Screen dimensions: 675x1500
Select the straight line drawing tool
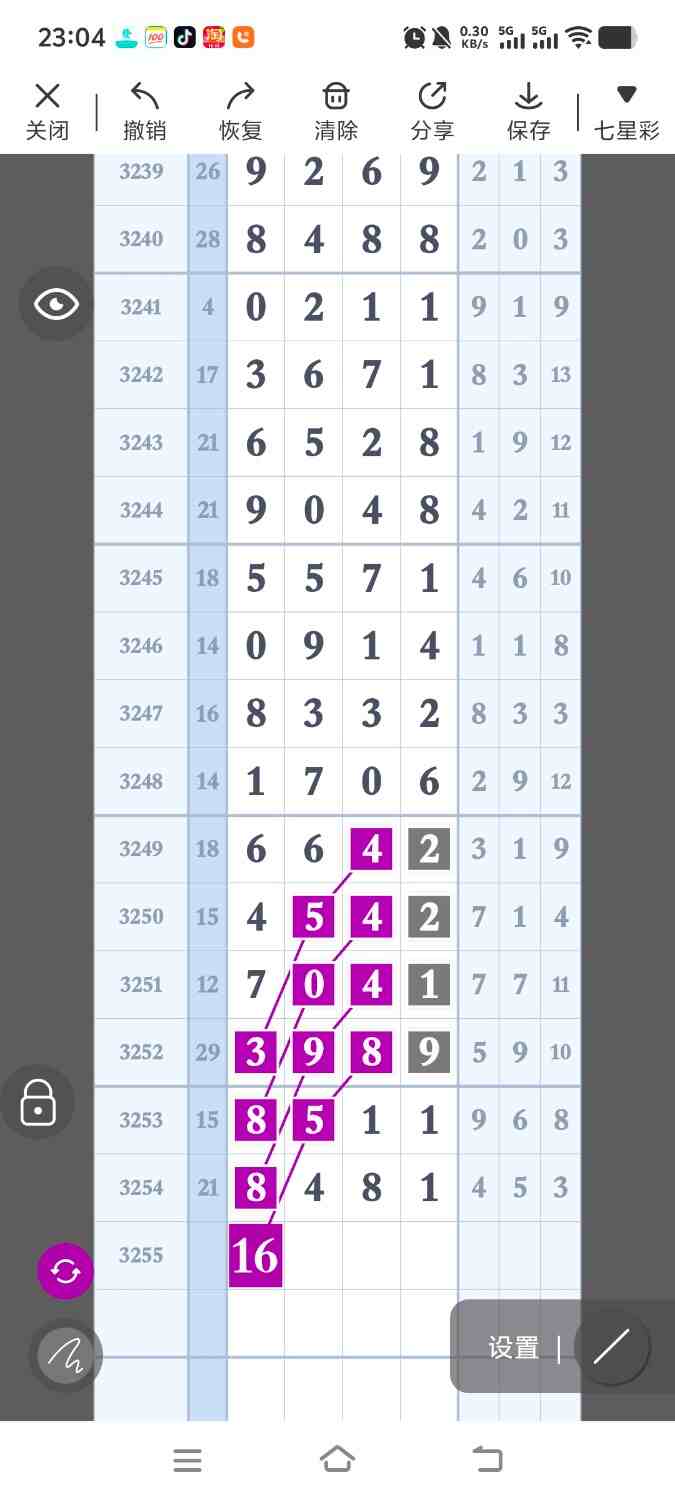tap(612, 1347)
